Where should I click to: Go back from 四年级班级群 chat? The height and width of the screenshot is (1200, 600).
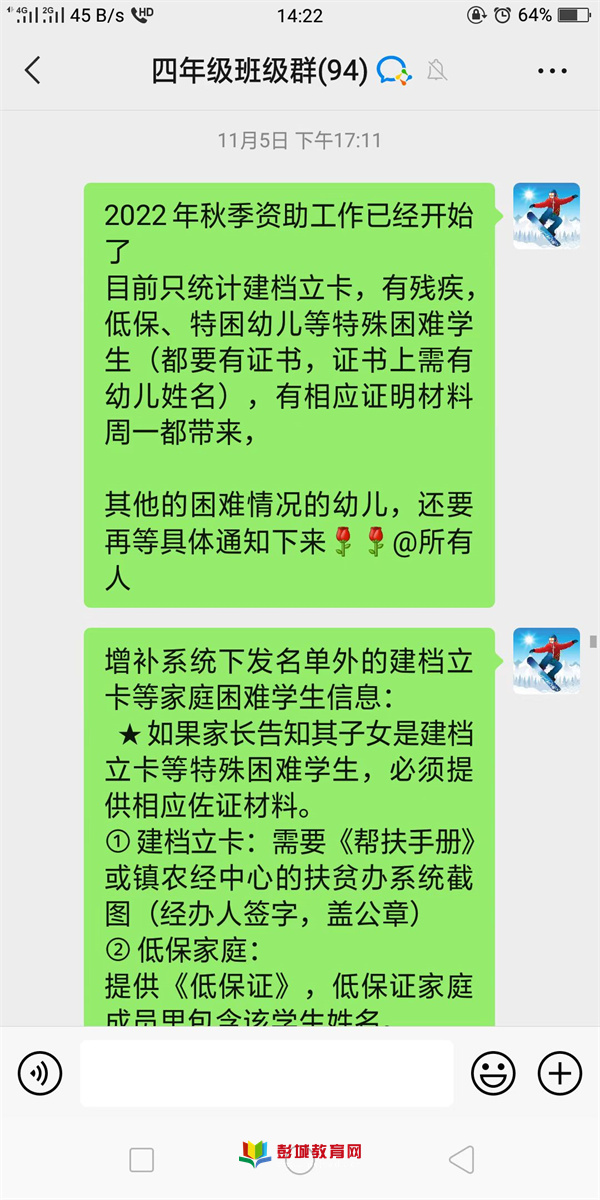[x=33, y=70]
